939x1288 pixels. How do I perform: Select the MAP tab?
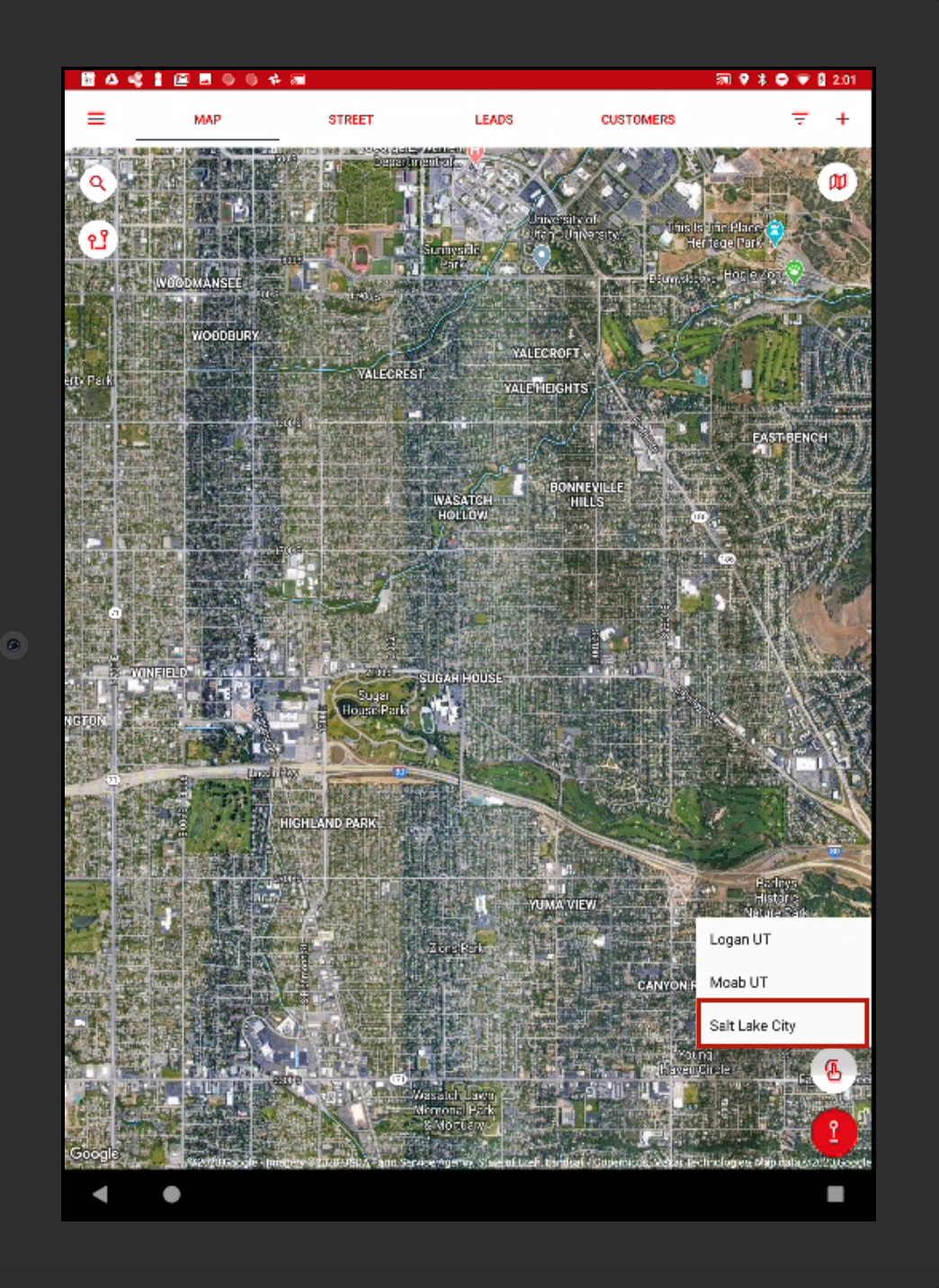(x=207, y=120)
